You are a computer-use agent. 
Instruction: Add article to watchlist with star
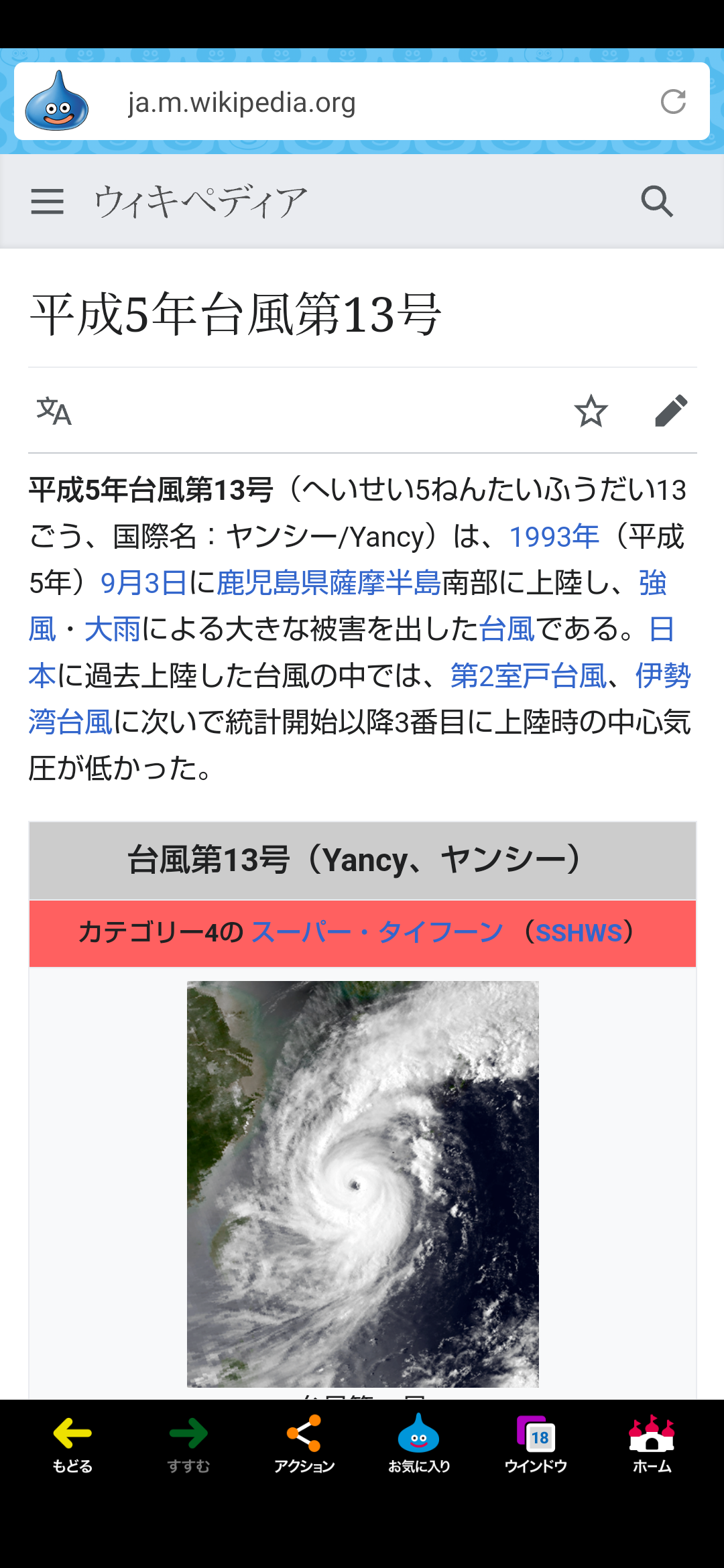tap(591, 411)
